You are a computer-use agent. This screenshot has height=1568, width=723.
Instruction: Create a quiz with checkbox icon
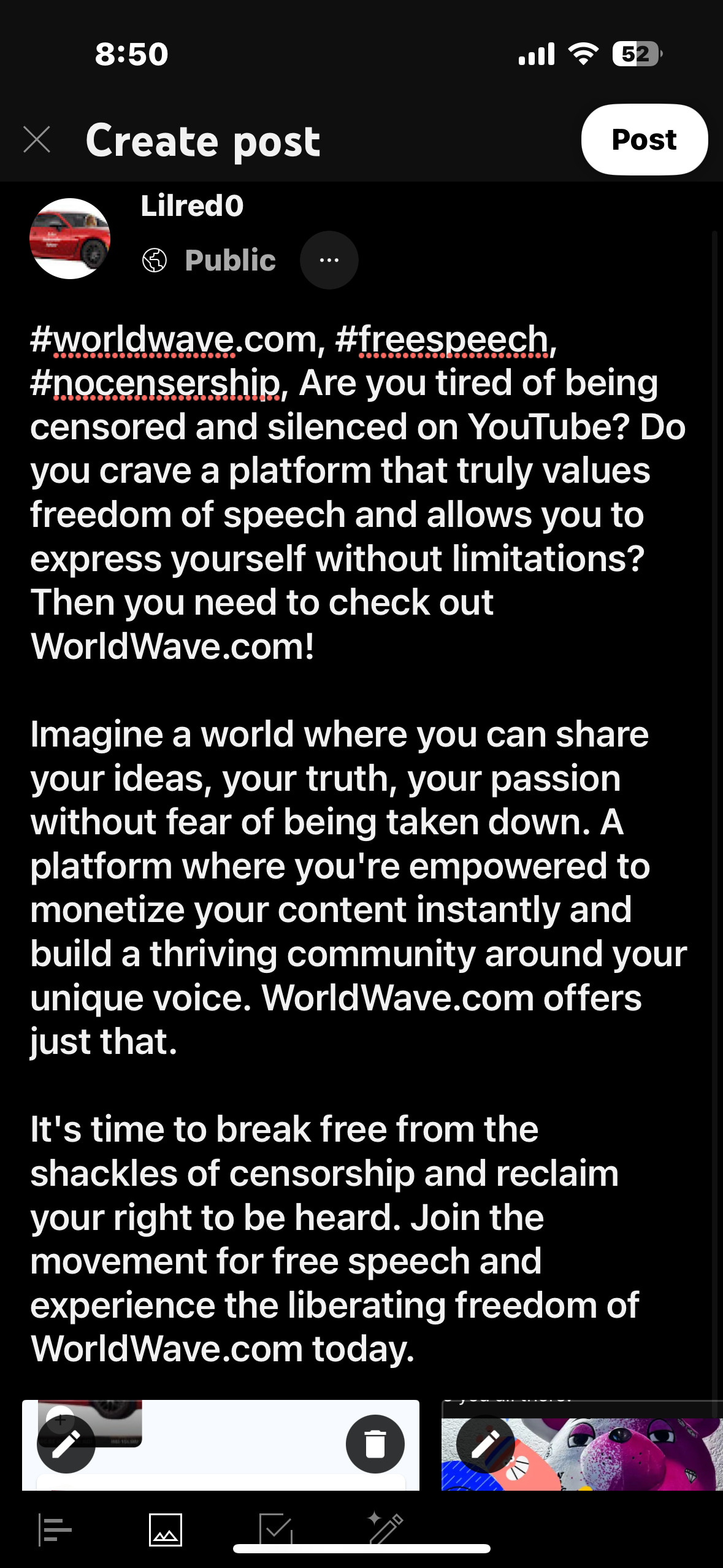[x=275, y=1528]
